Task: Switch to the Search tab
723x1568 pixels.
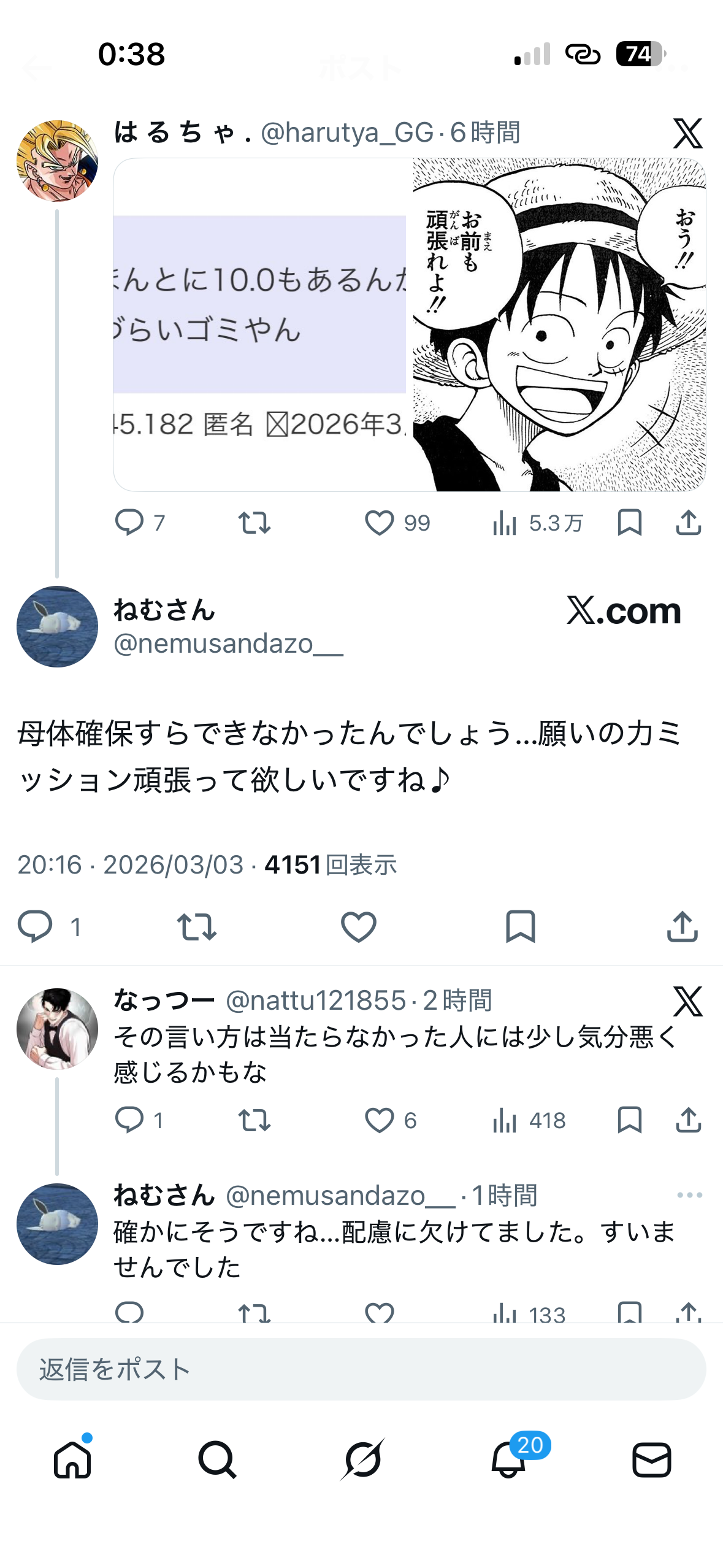Action: click(x=217, y=1459)
